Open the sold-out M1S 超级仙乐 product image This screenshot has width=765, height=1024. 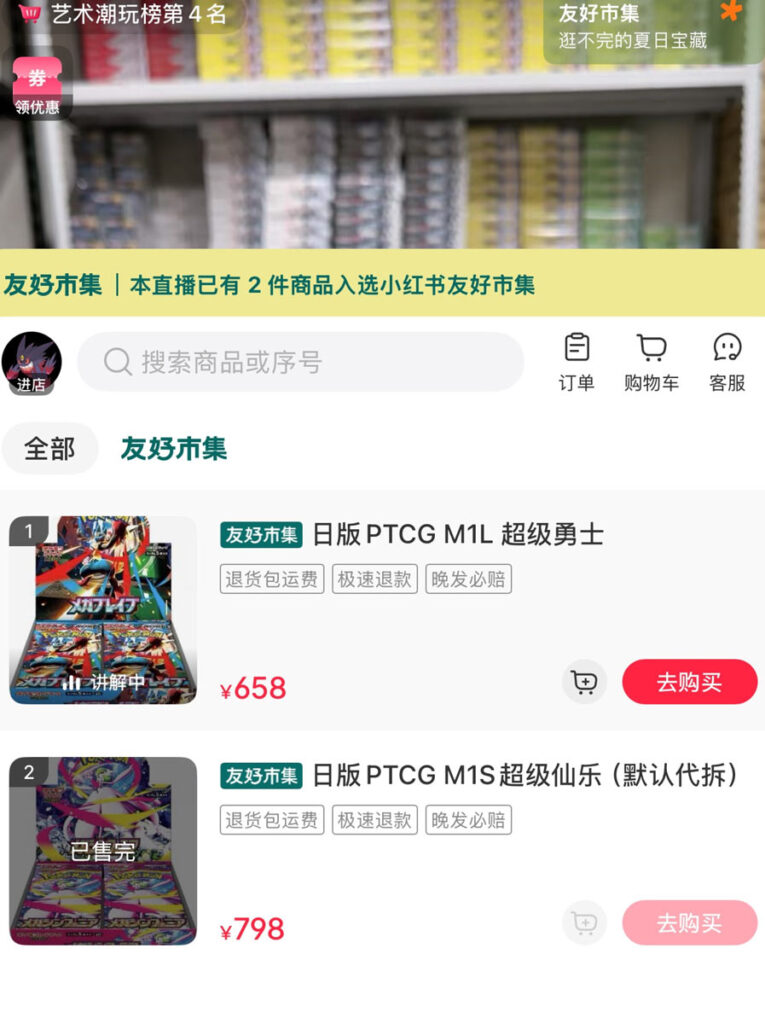(x=103, y=851)
